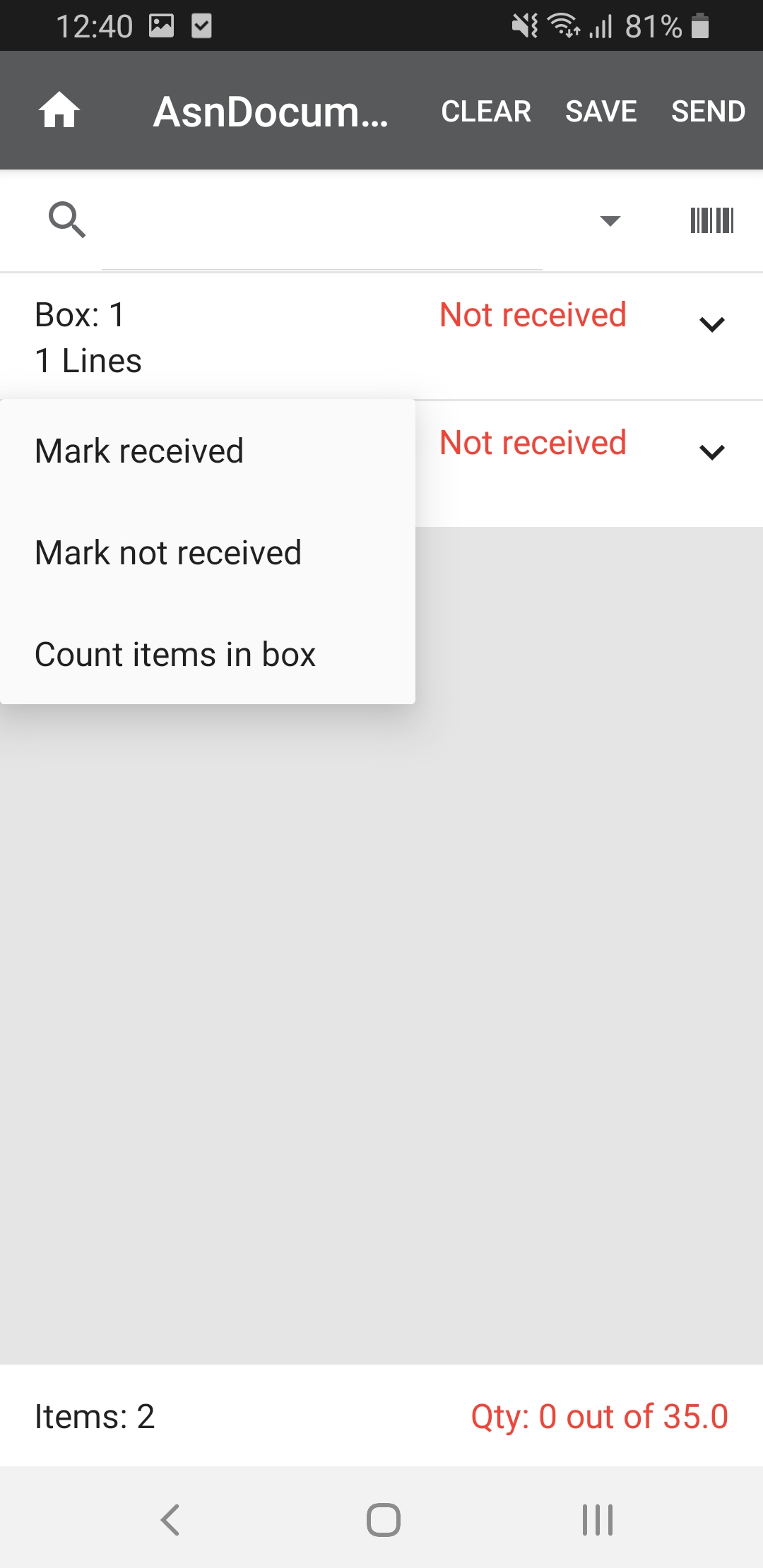Open the system recent apps view

[597, 1519]
